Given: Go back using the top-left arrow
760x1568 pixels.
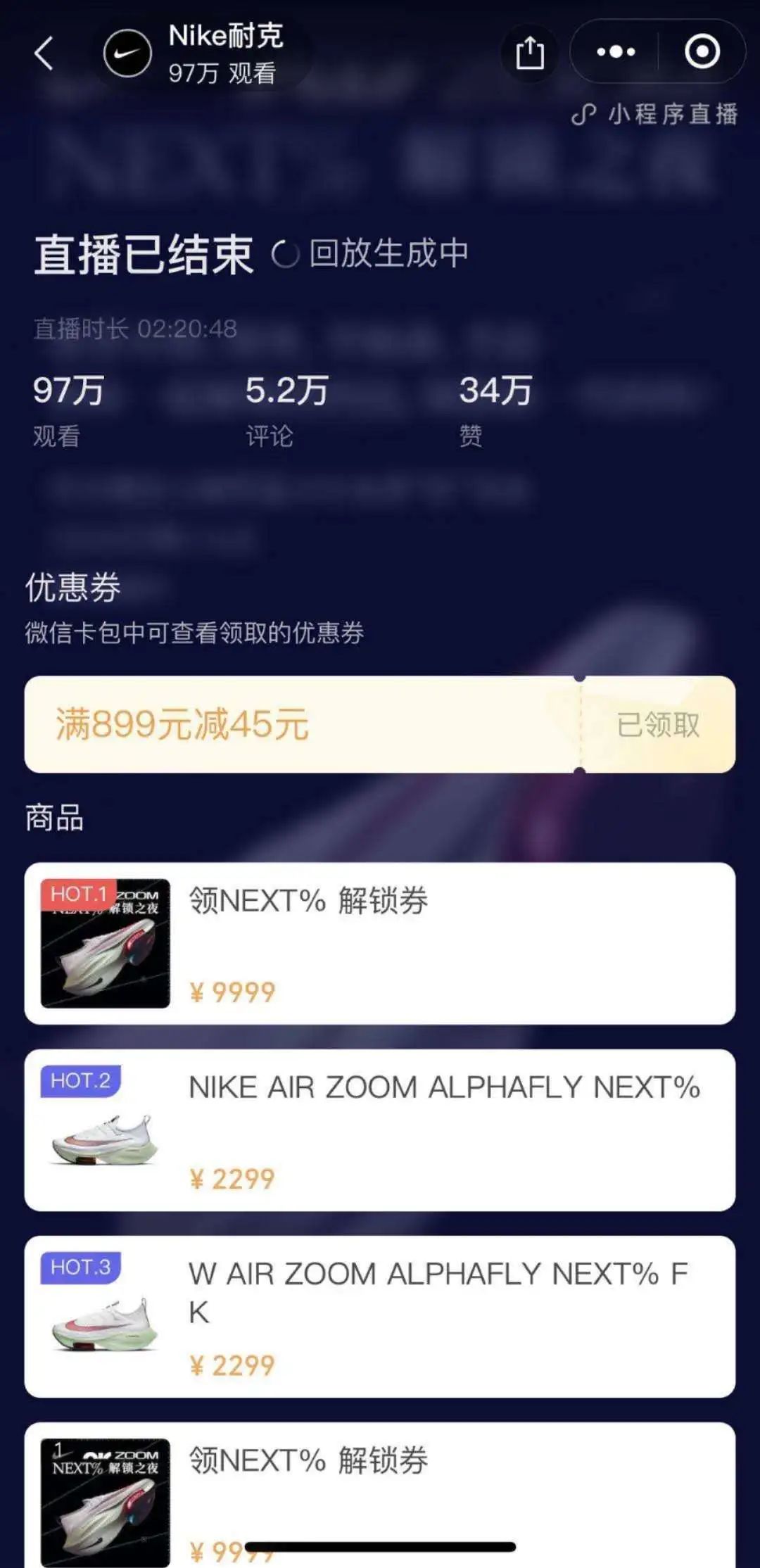Looking at the screenshot, I should 44,53.
